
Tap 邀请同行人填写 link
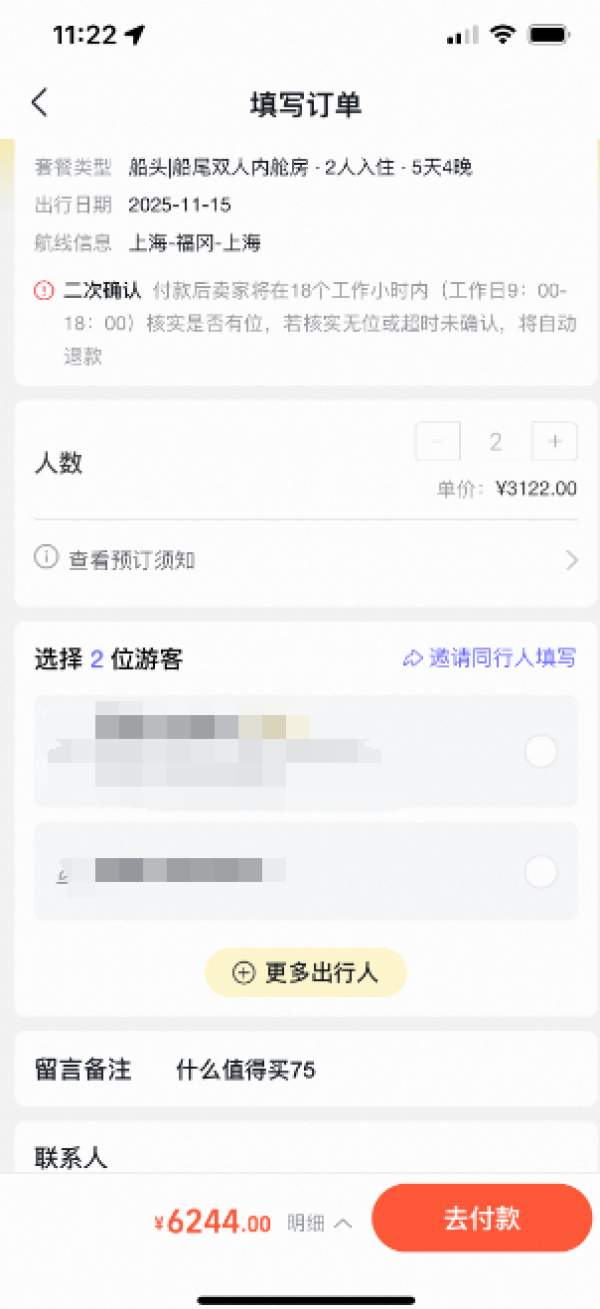pyautogui.click(x=490, y=658)
